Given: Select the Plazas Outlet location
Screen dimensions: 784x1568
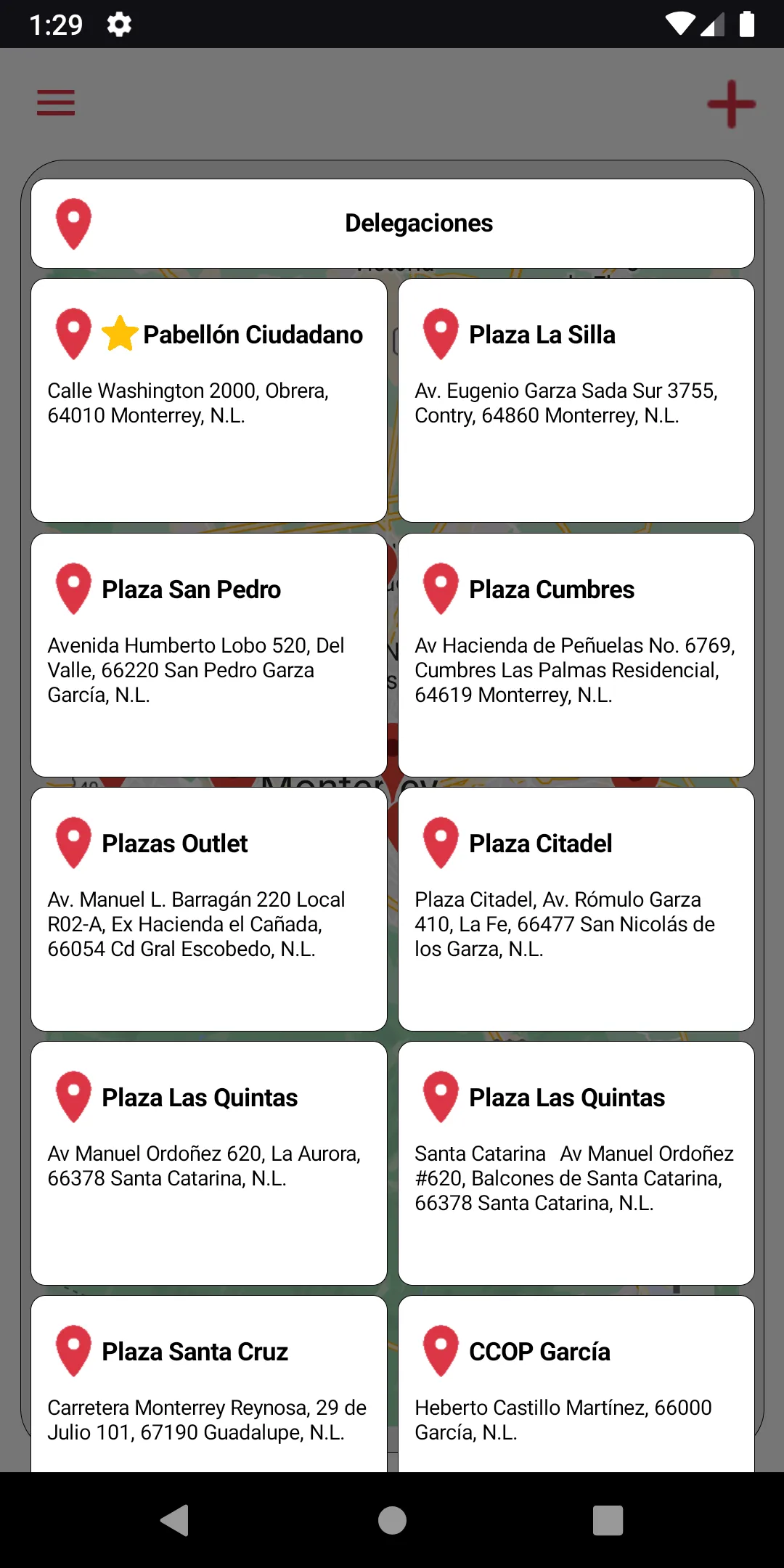Looking at the screenshot, I should click(209, 909).
